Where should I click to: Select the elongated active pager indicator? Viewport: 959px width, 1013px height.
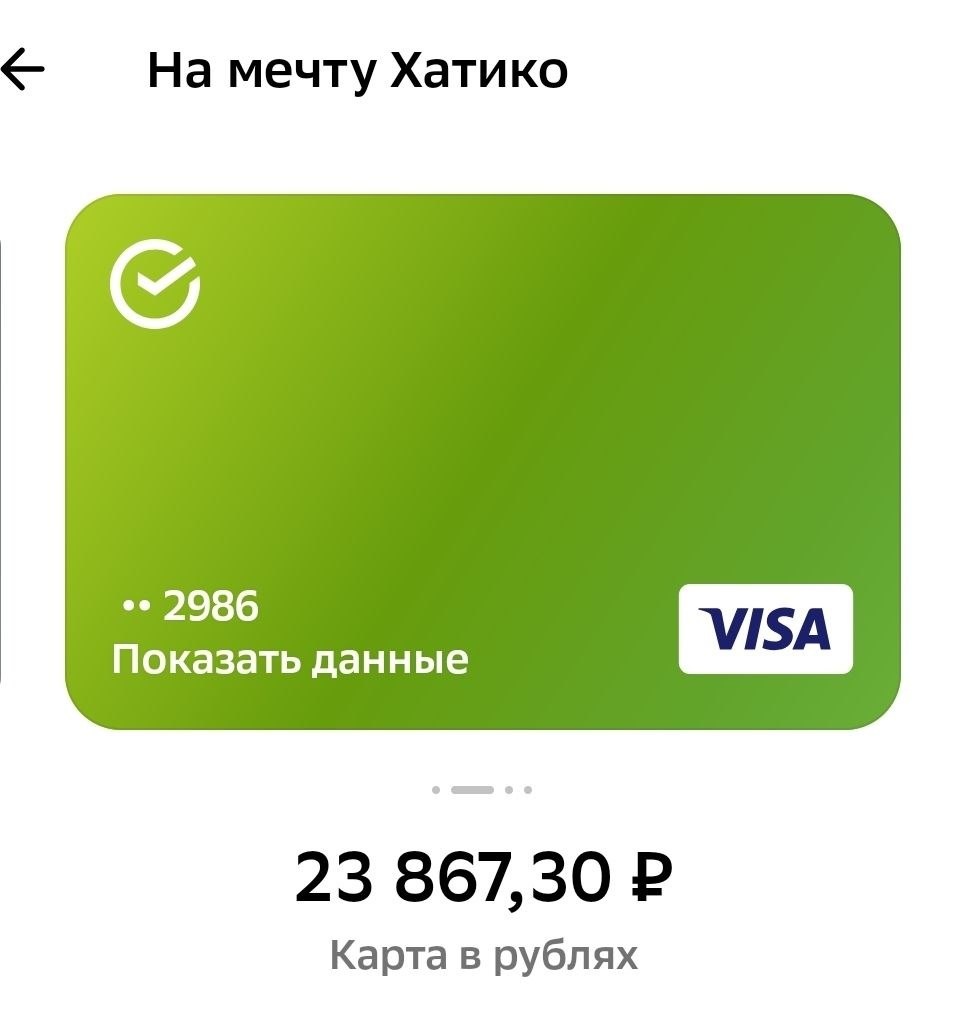click(x=472, y=789)
